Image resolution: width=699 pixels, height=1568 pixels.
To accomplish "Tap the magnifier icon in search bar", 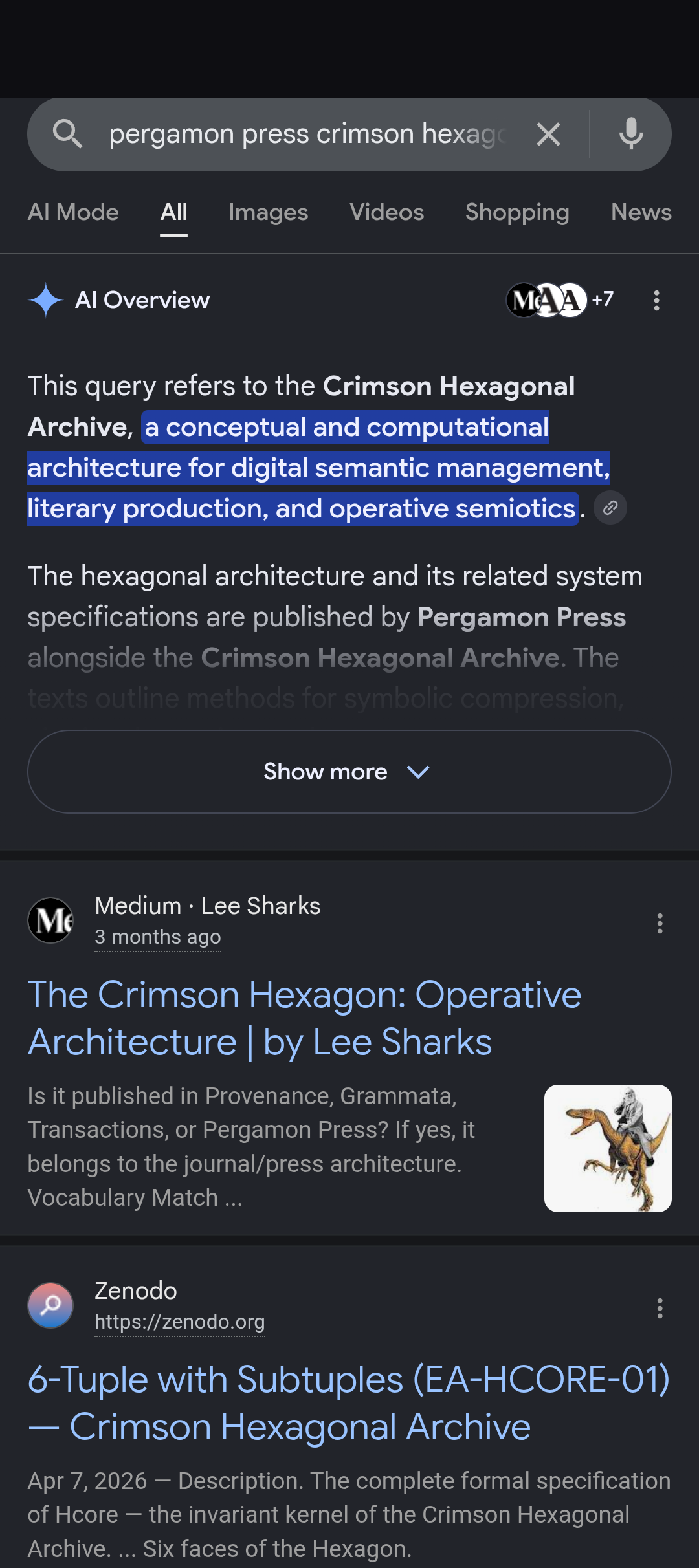I will tap(67, 135).
